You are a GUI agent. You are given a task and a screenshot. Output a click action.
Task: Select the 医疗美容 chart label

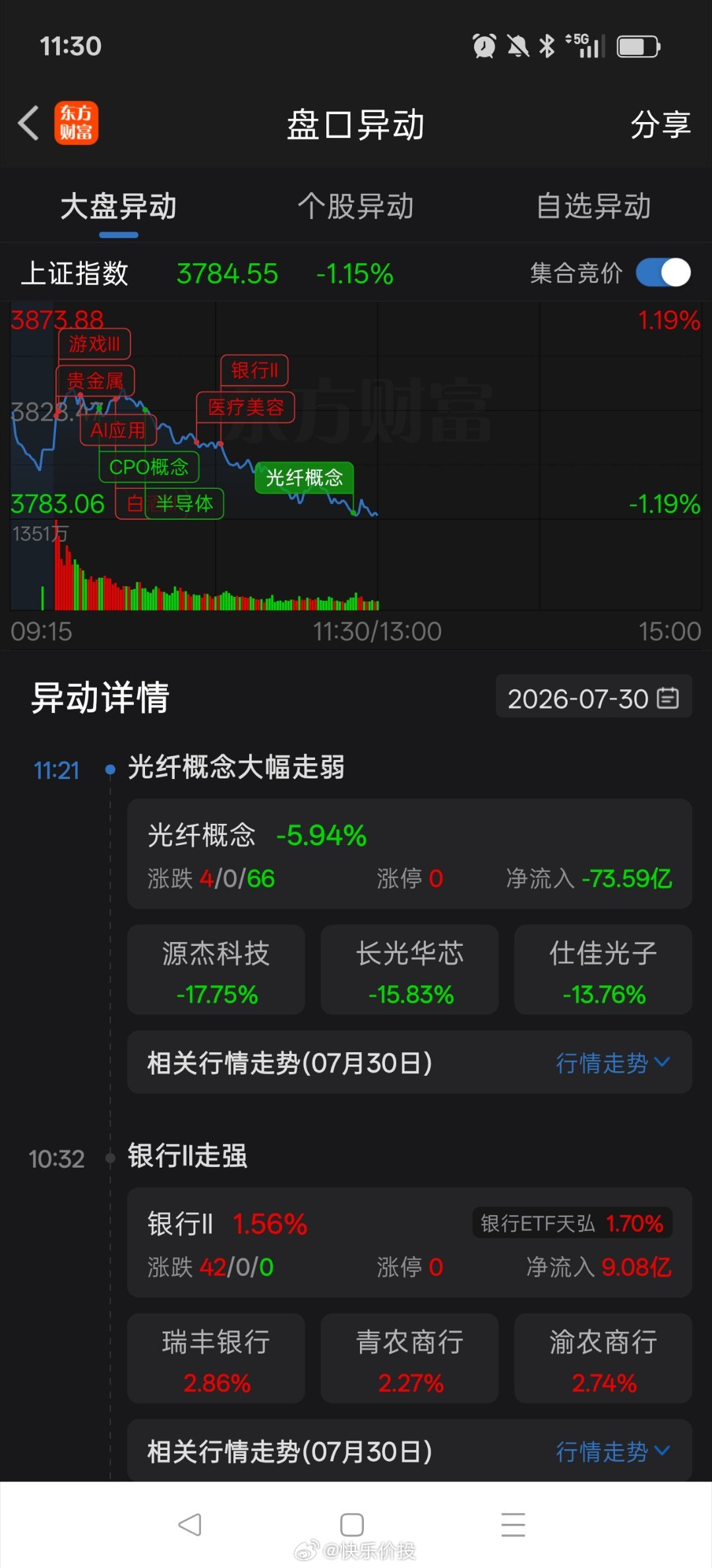246,407
